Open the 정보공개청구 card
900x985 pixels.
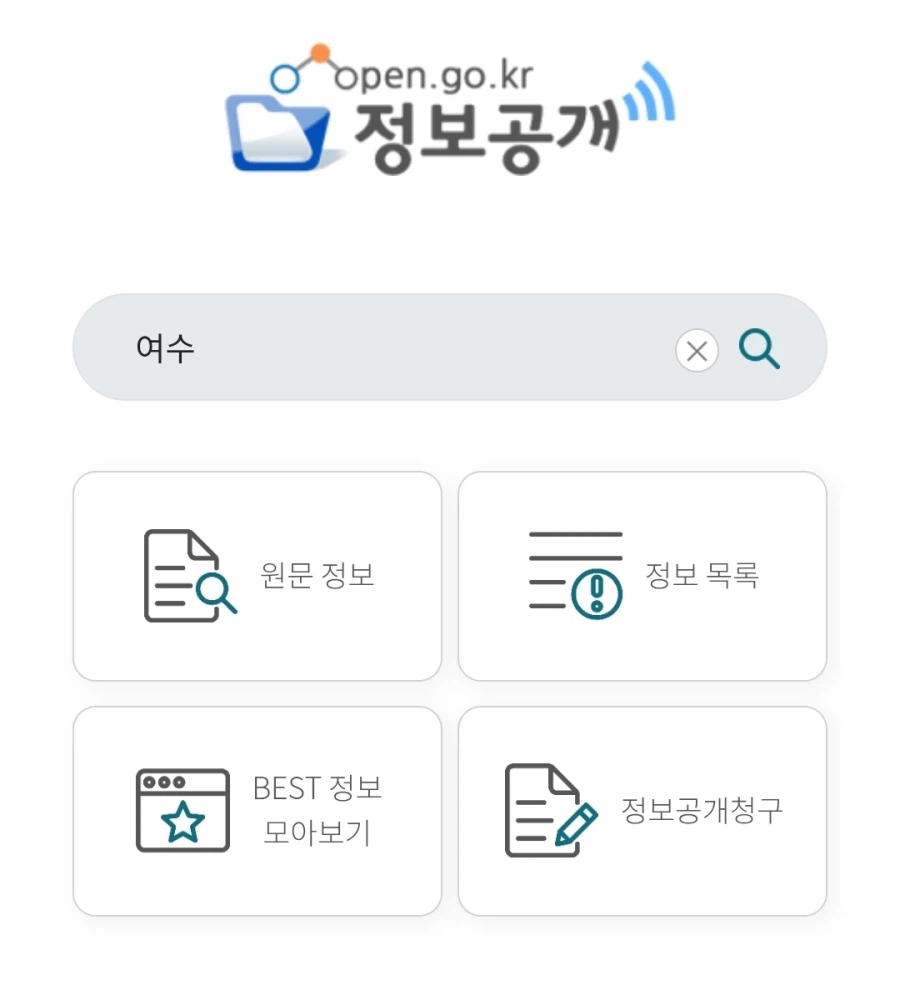point(642,808)
